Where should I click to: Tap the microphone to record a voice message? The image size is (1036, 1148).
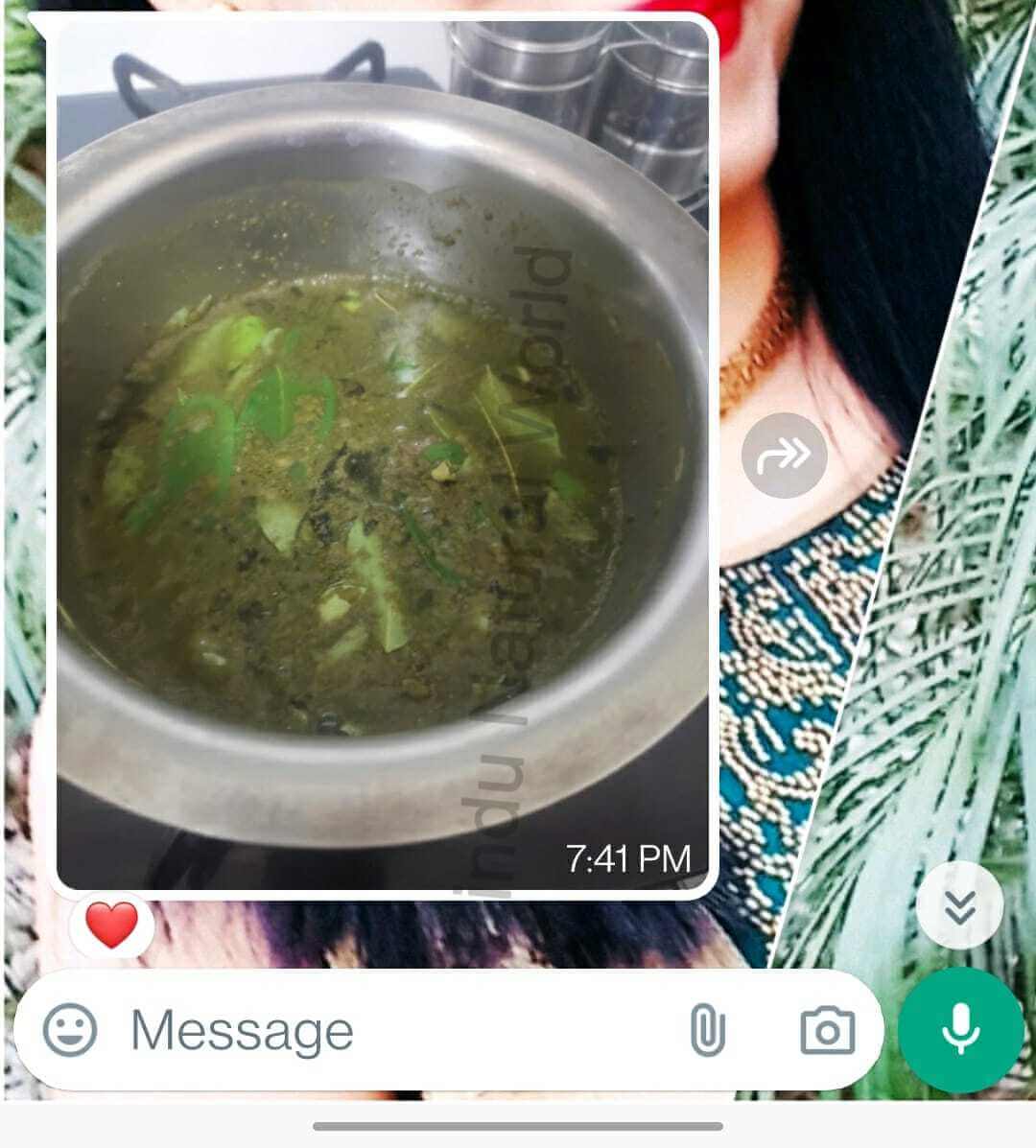960,1030
